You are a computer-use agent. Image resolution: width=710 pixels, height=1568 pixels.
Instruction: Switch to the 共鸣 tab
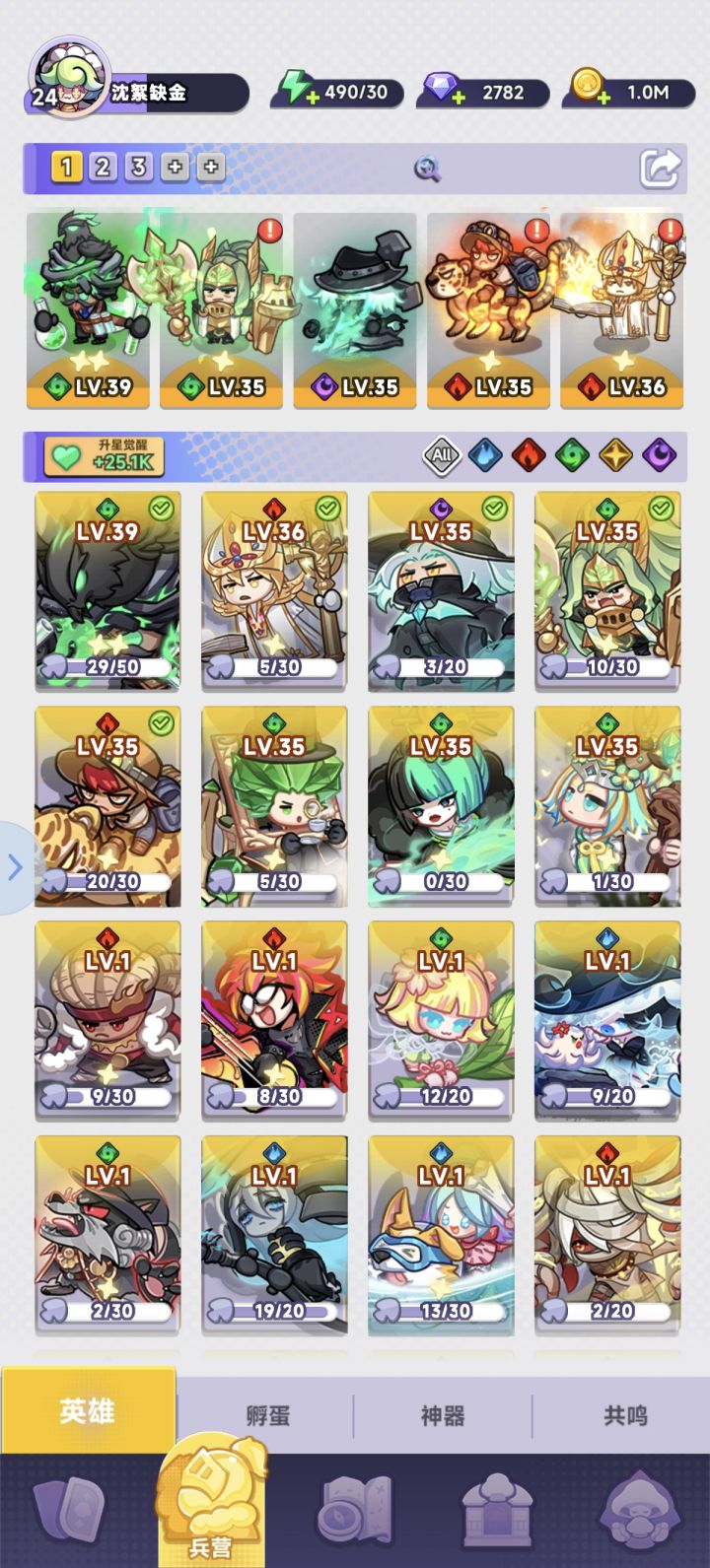(x=624, y=1412)
